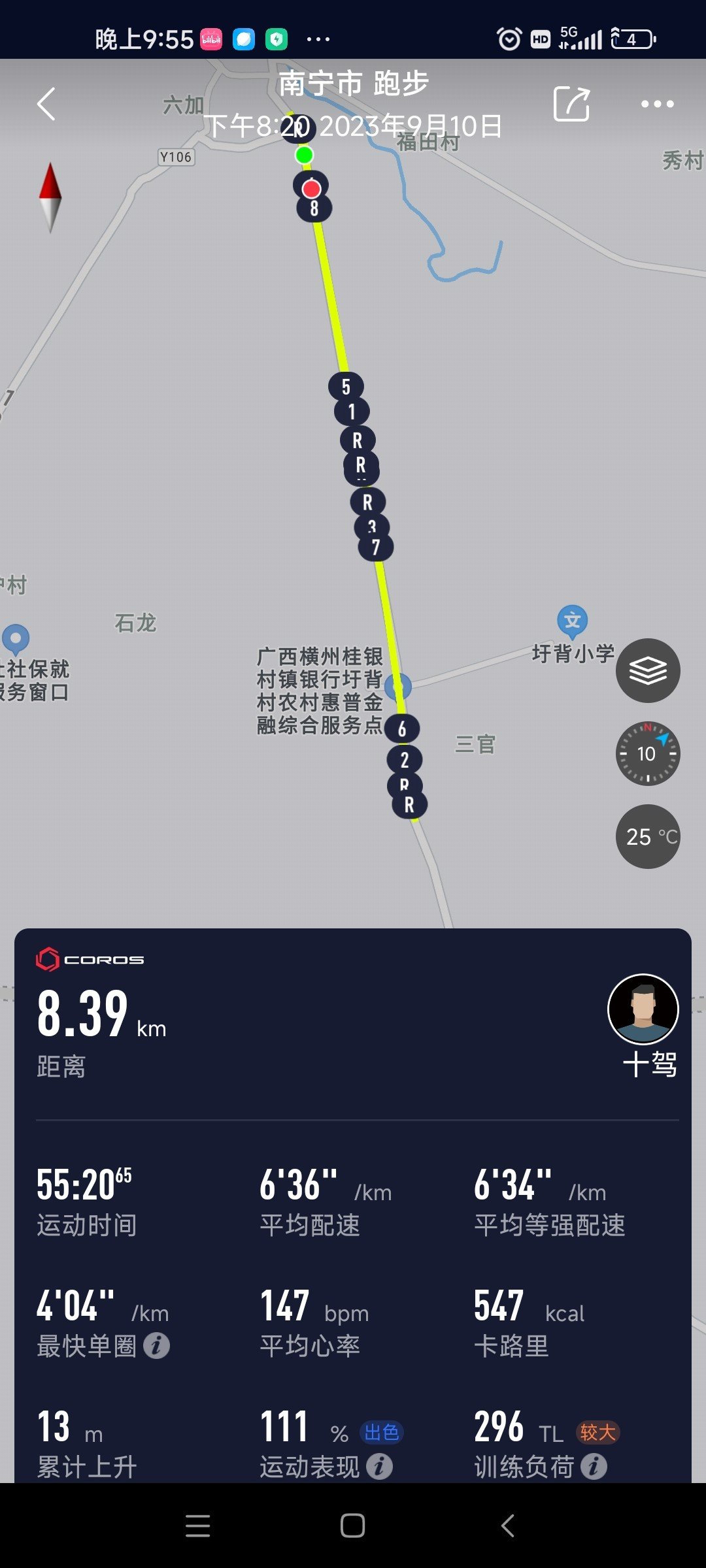This screenshot has height=1568, width=706.
Task: Go back from the run details
Action: click(x=46, y=105)
